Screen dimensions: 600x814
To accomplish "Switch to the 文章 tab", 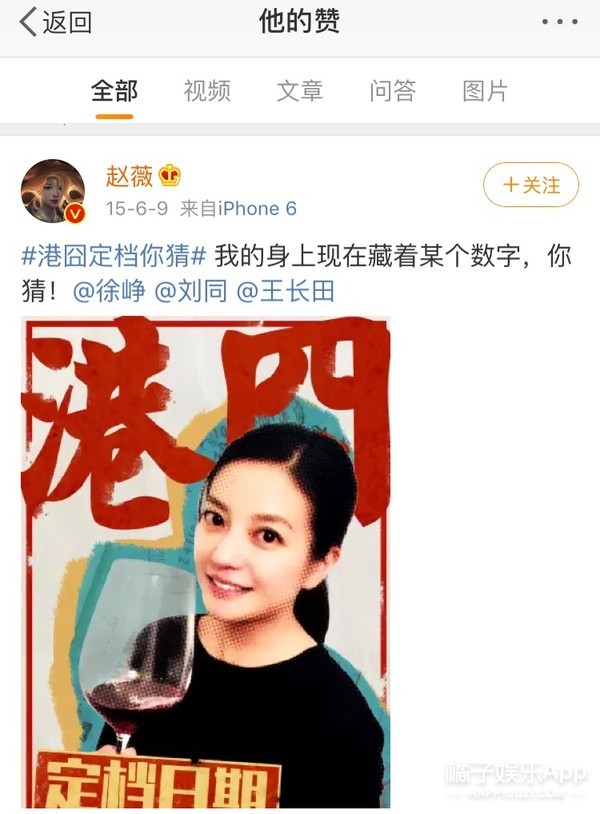I will click(x=300, y=91).
